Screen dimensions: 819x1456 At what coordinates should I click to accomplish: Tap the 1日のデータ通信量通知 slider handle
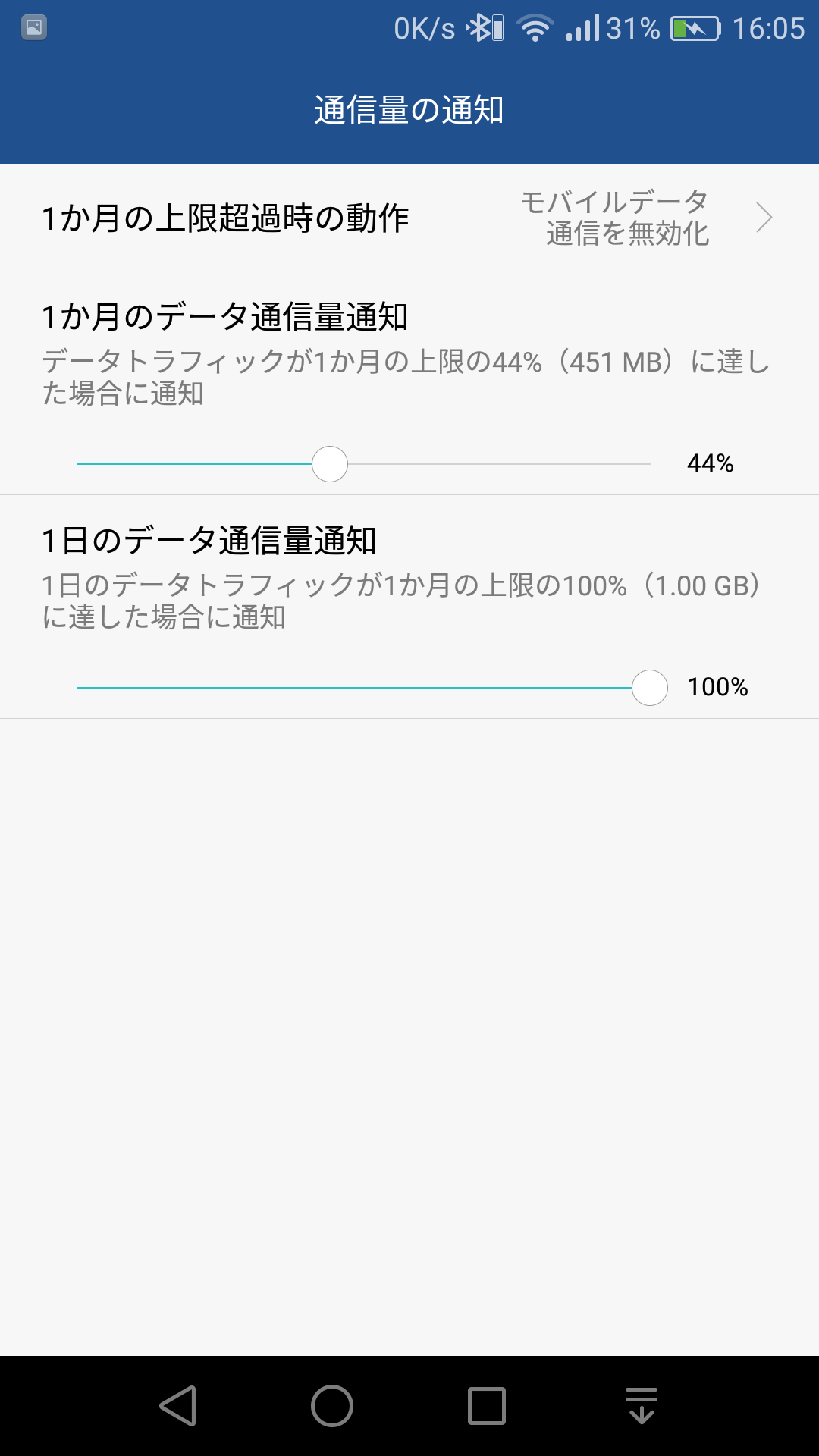(x=650, y=688)
